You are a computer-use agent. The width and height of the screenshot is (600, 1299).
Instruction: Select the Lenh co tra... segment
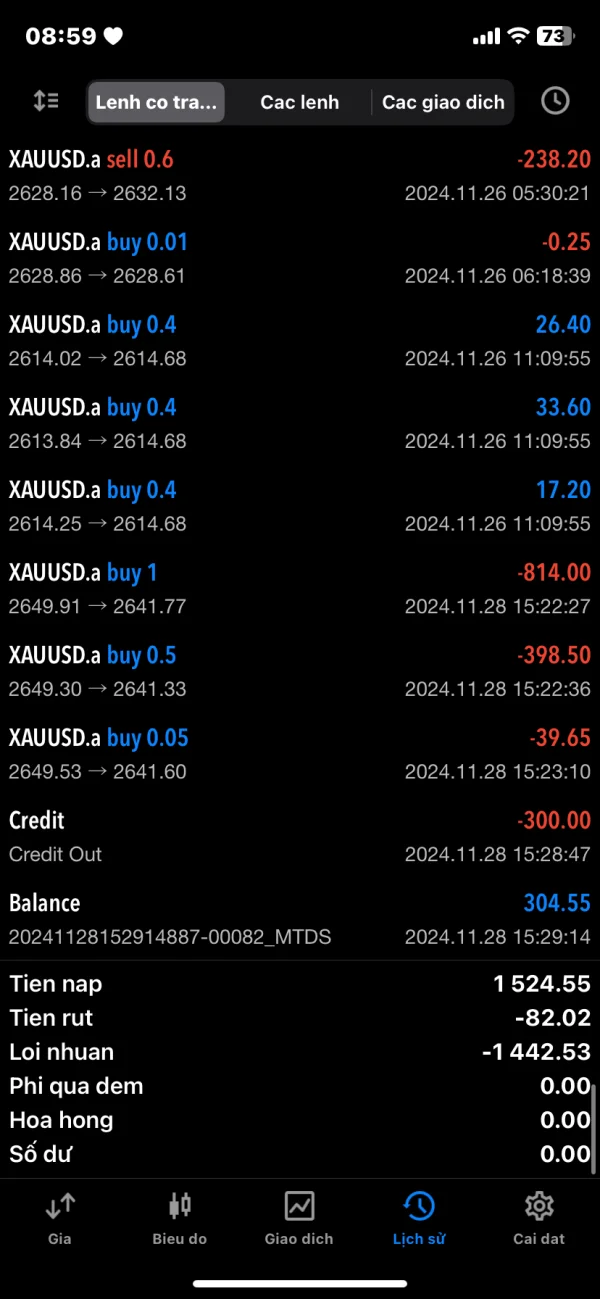tap(156, 102)
